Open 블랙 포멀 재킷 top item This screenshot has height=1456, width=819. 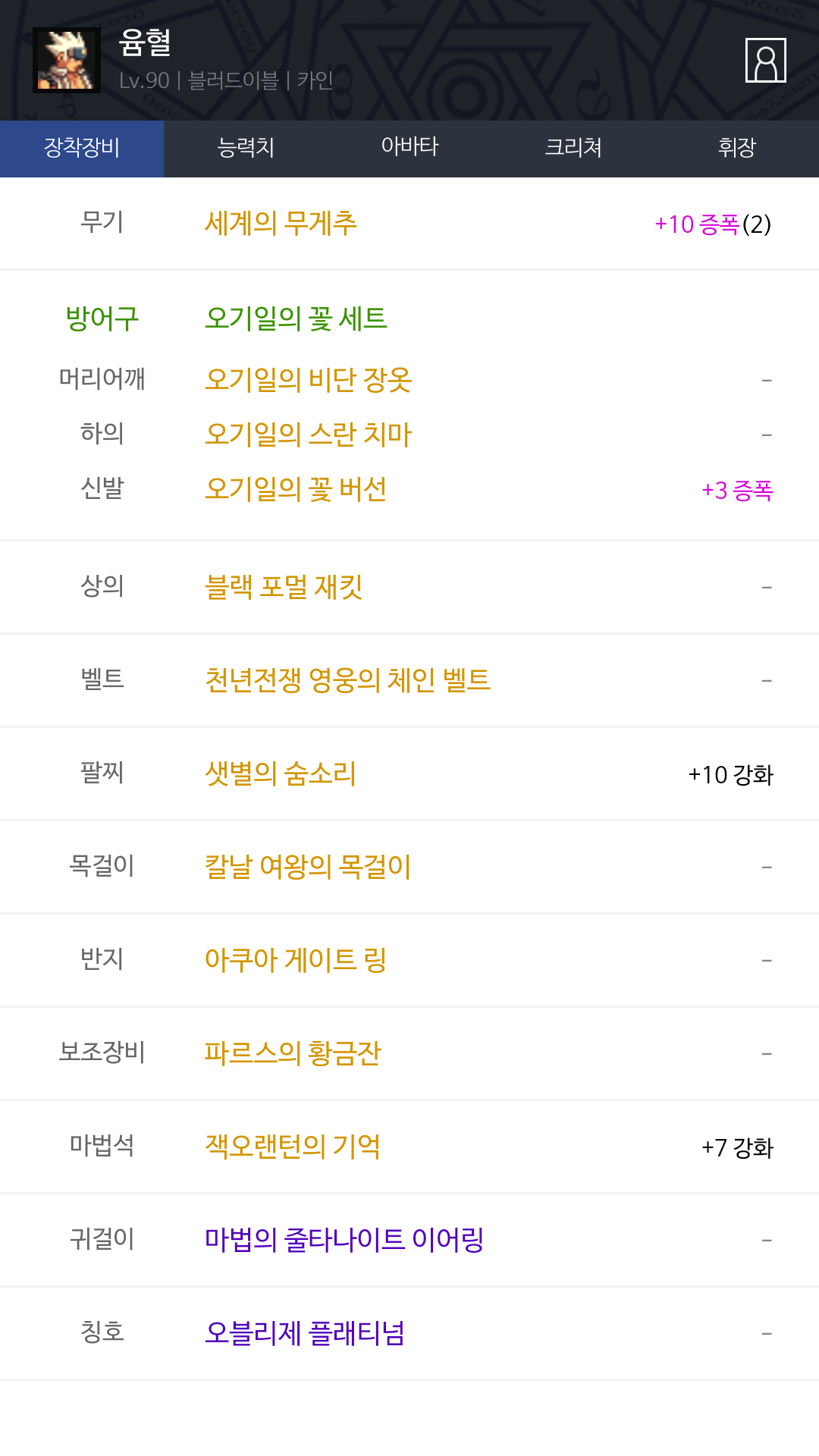tap(284, 587)
